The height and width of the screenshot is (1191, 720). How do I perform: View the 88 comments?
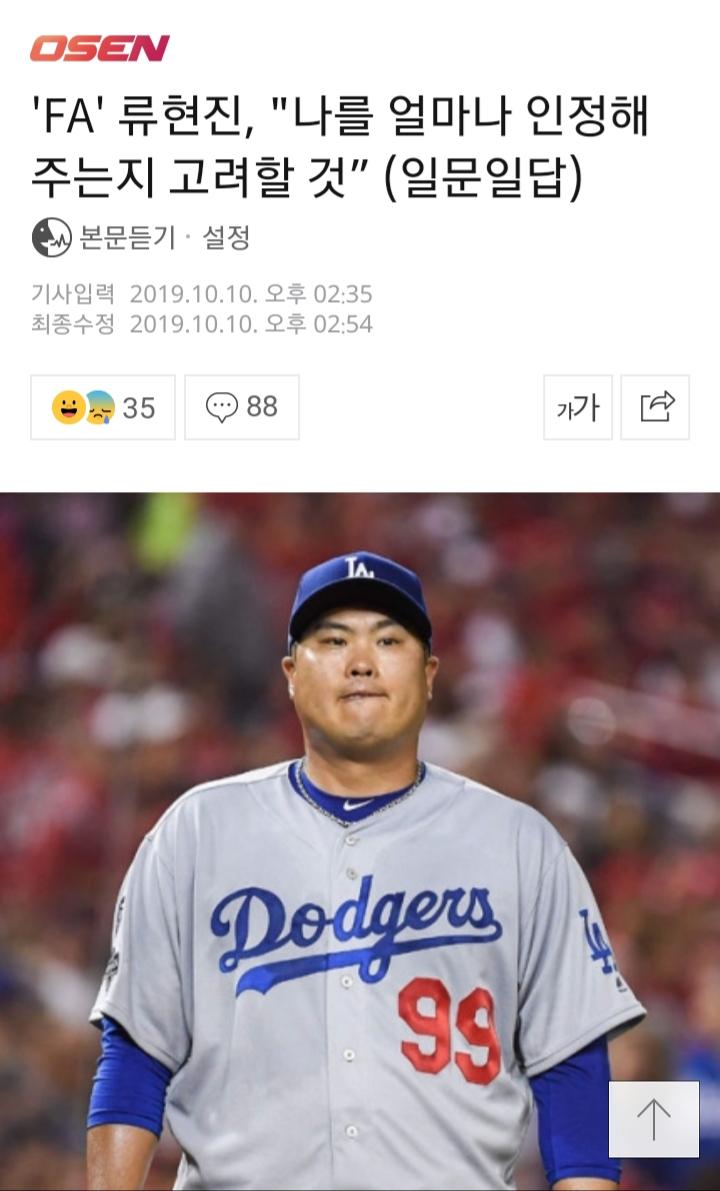(x=242, y=408)
